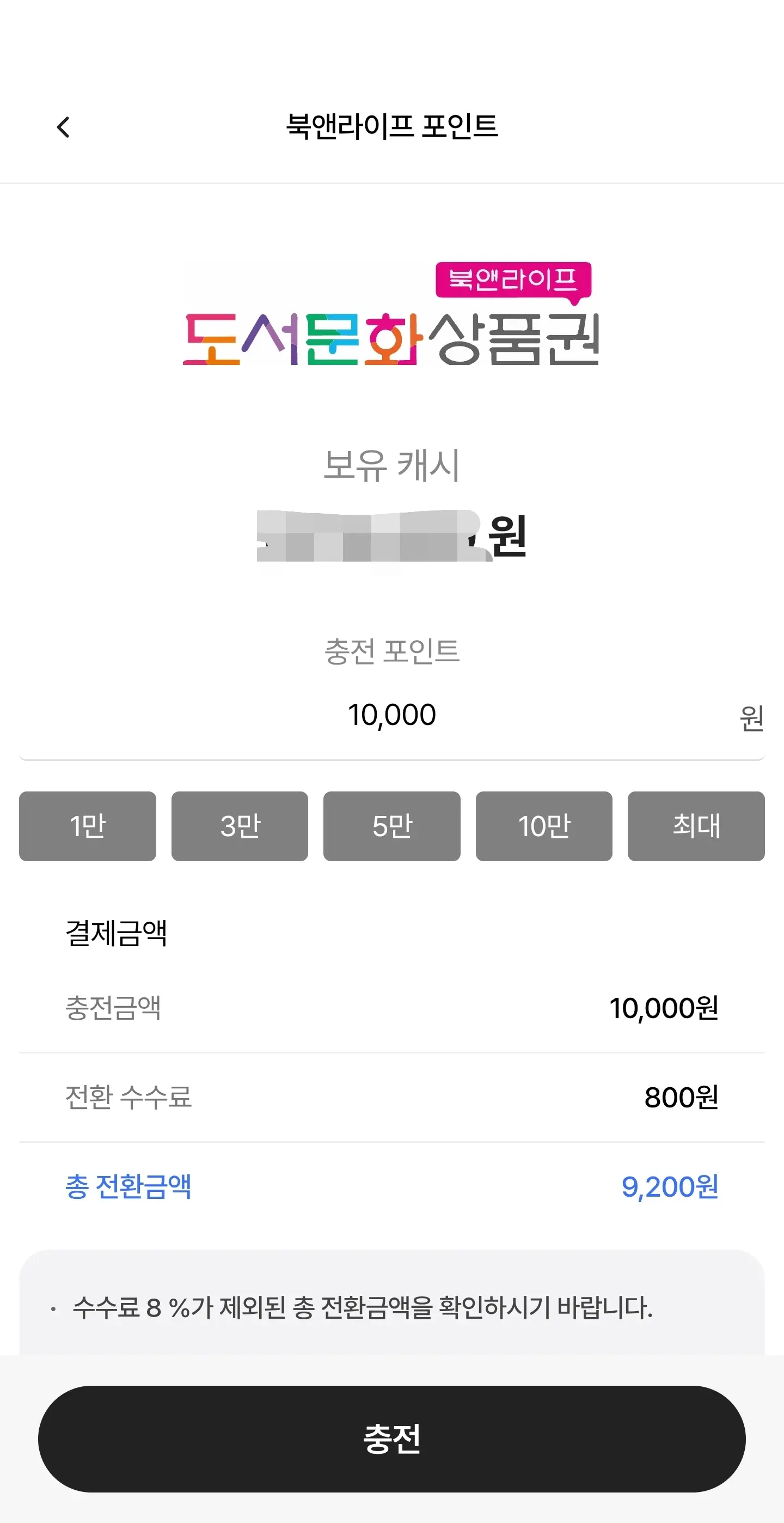Pick the 5만 preset amount

[x=391, y=826]
